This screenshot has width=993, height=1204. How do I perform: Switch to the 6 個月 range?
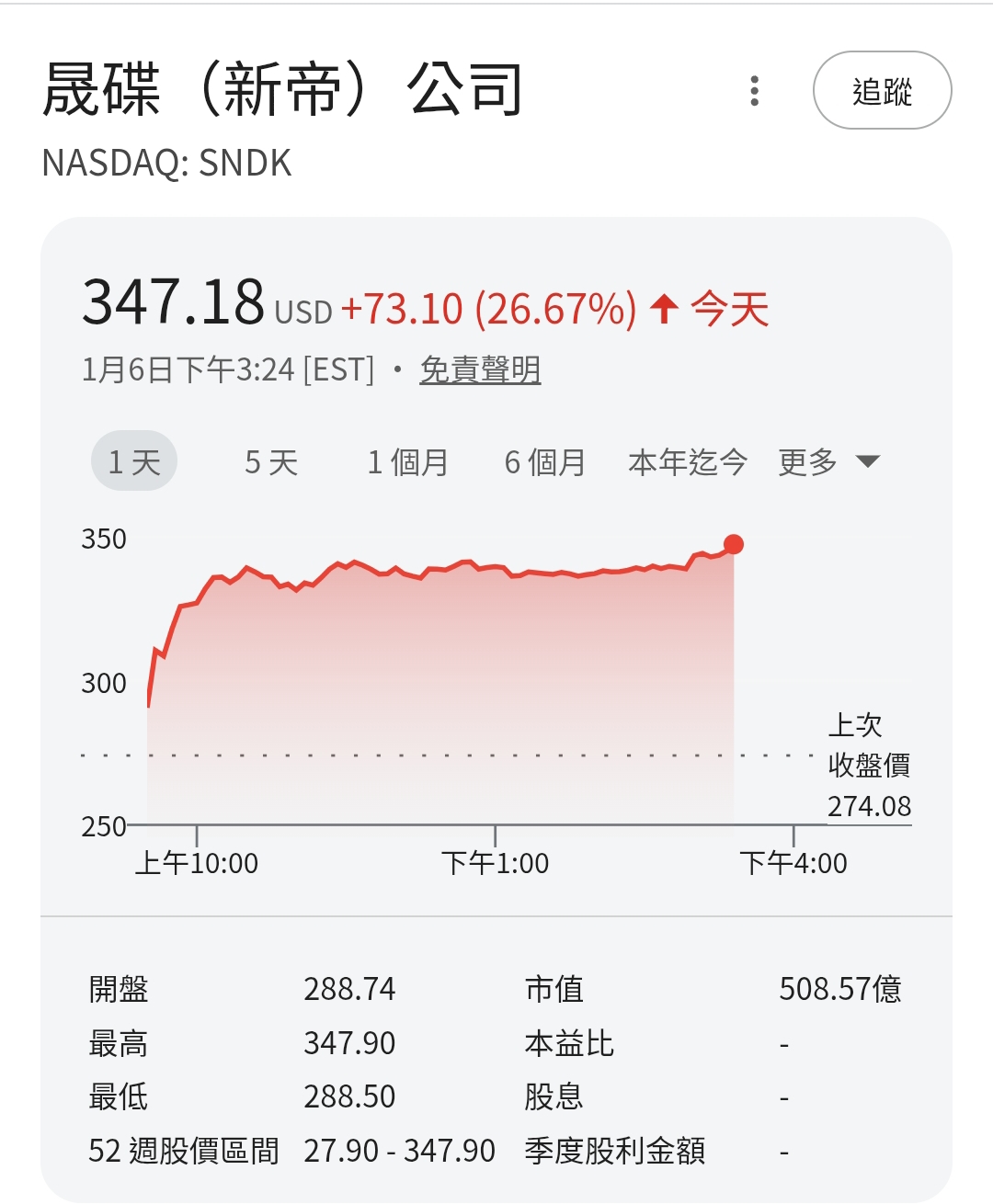coord(544,461)
